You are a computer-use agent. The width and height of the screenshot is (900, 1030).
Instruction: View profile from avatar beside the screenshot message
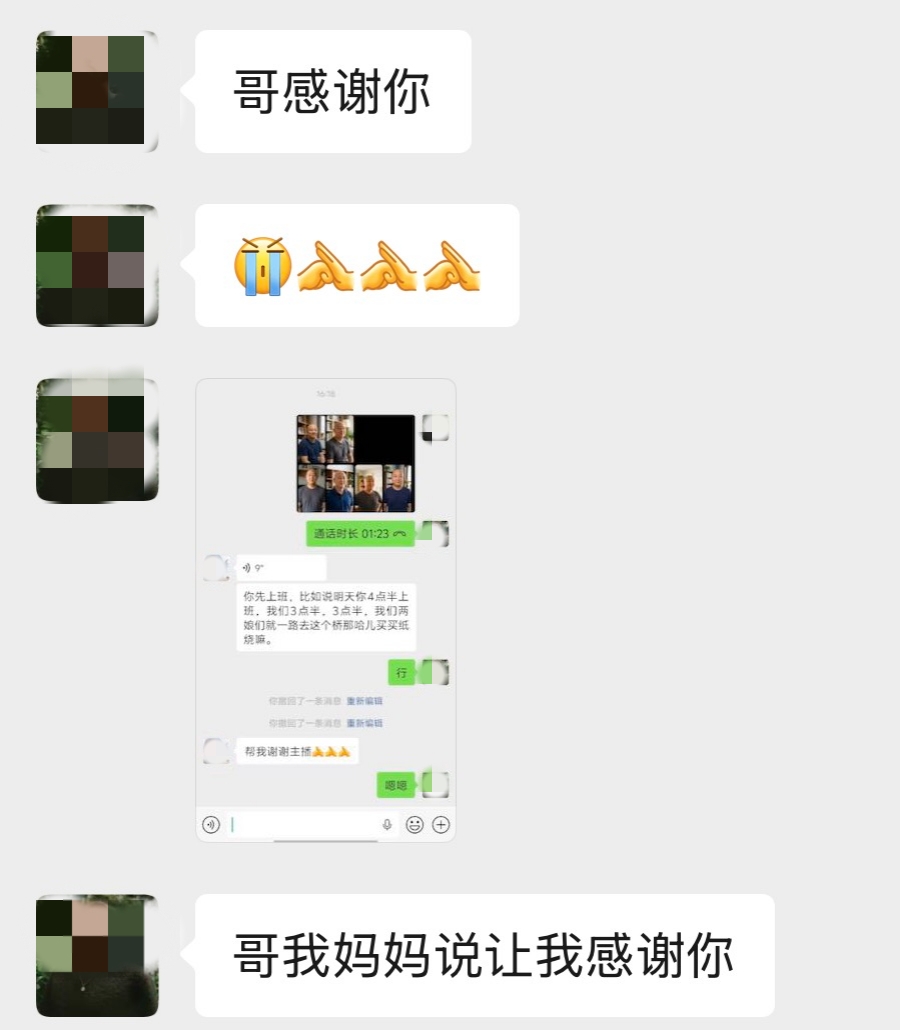tap(97, 439)
